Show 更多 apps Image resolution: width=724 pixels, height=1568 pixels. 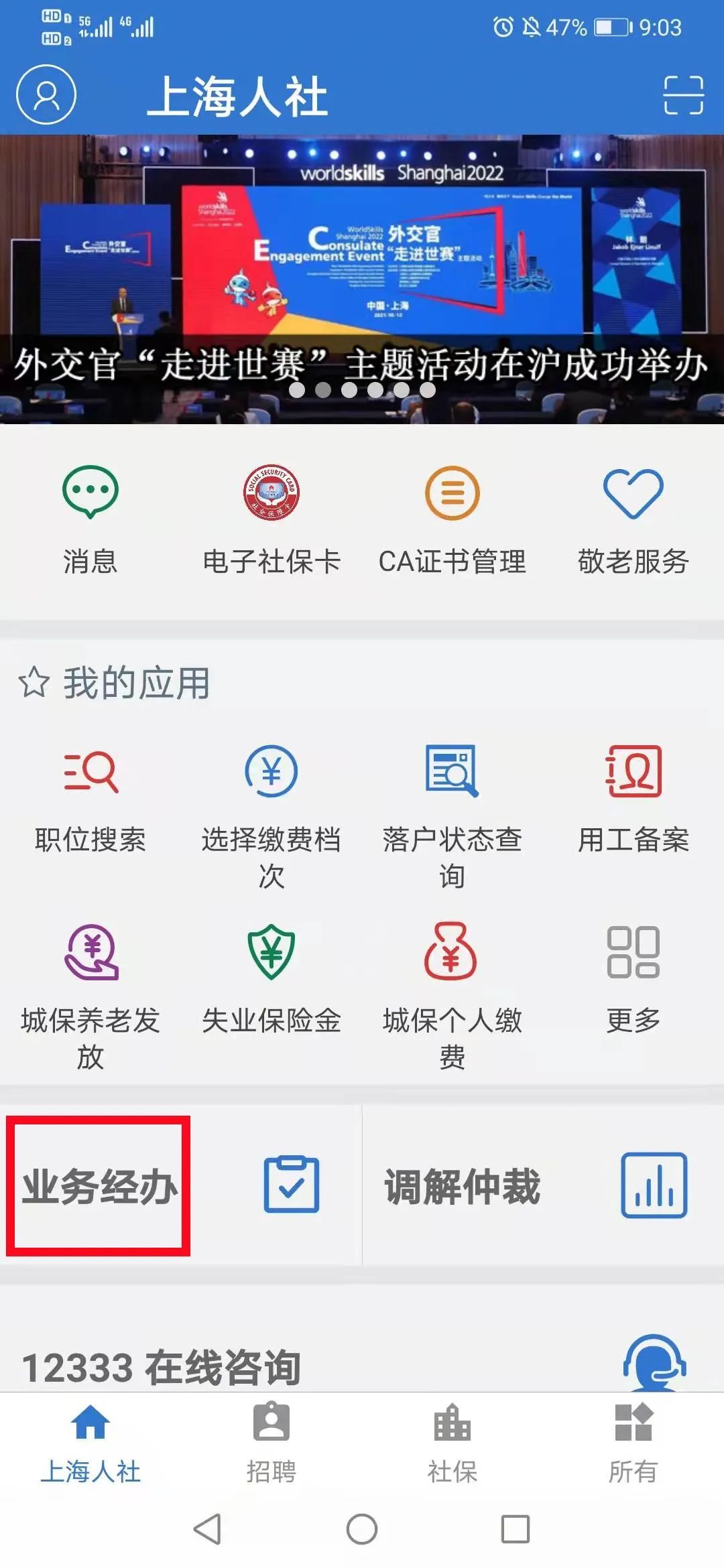[x=633, y=978]
